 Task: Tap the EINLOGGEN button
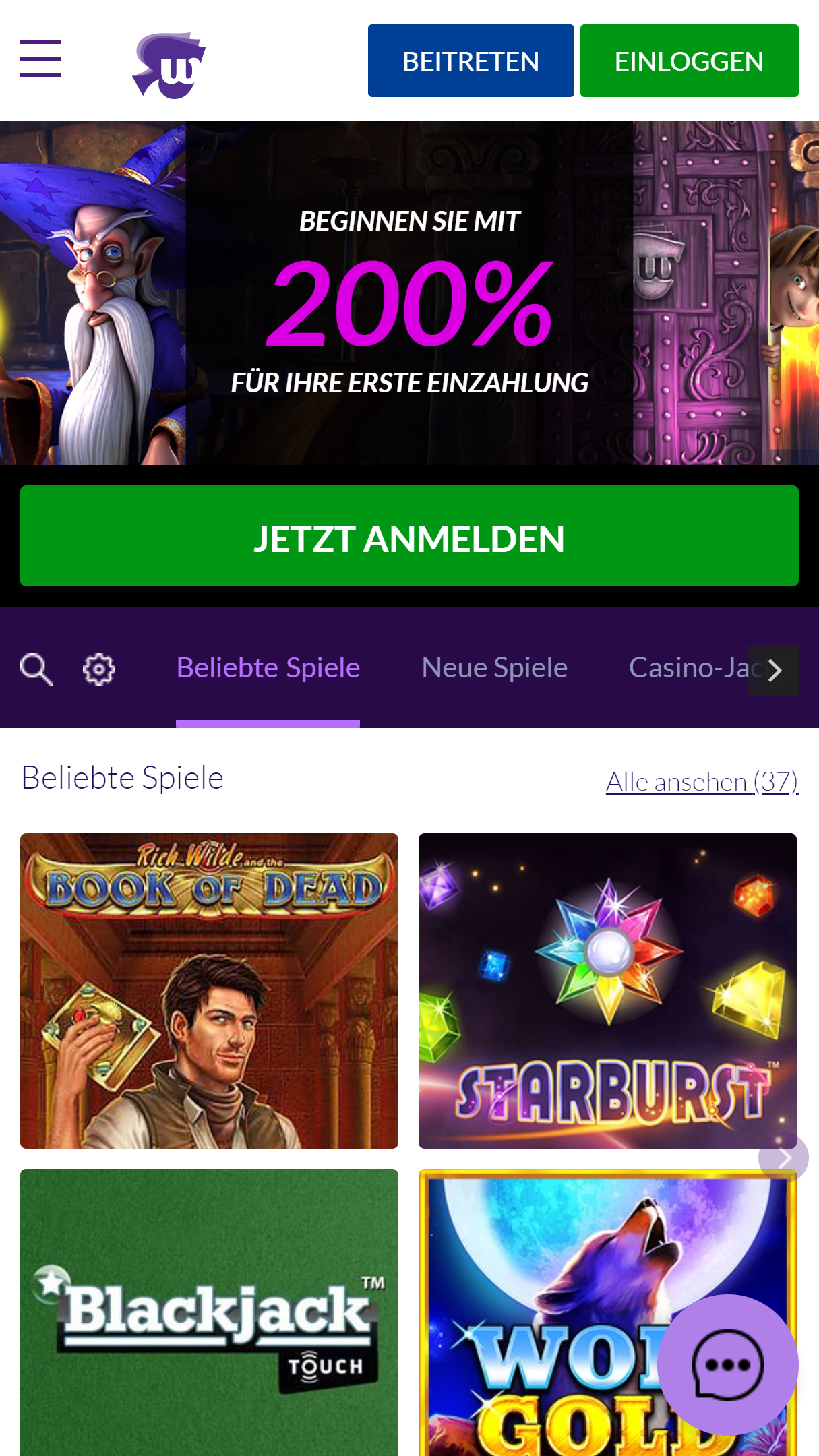[x=689, y=61]
